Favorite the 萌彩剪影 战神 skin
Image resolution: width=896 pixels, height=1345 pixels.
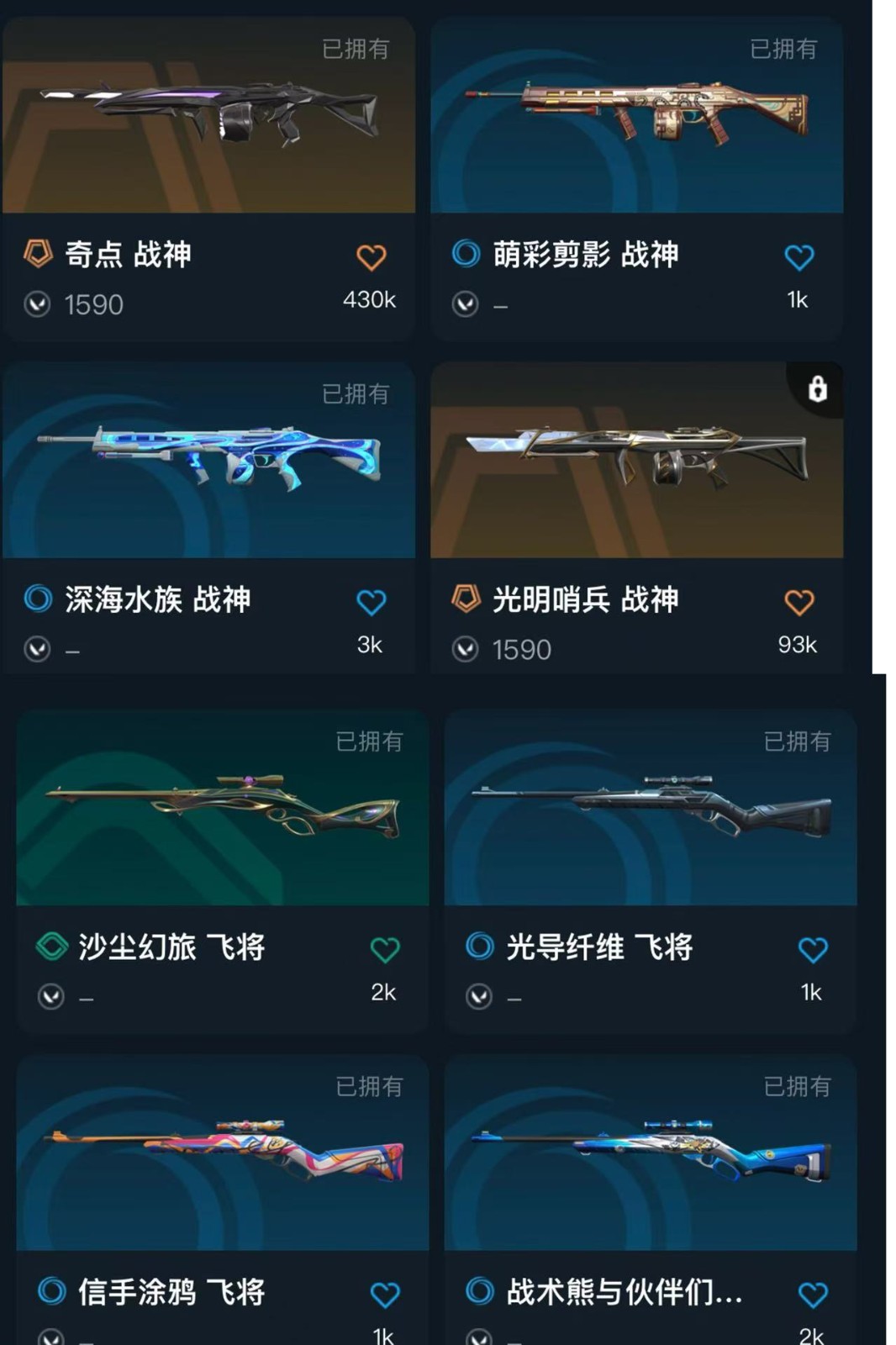(798, 257)
